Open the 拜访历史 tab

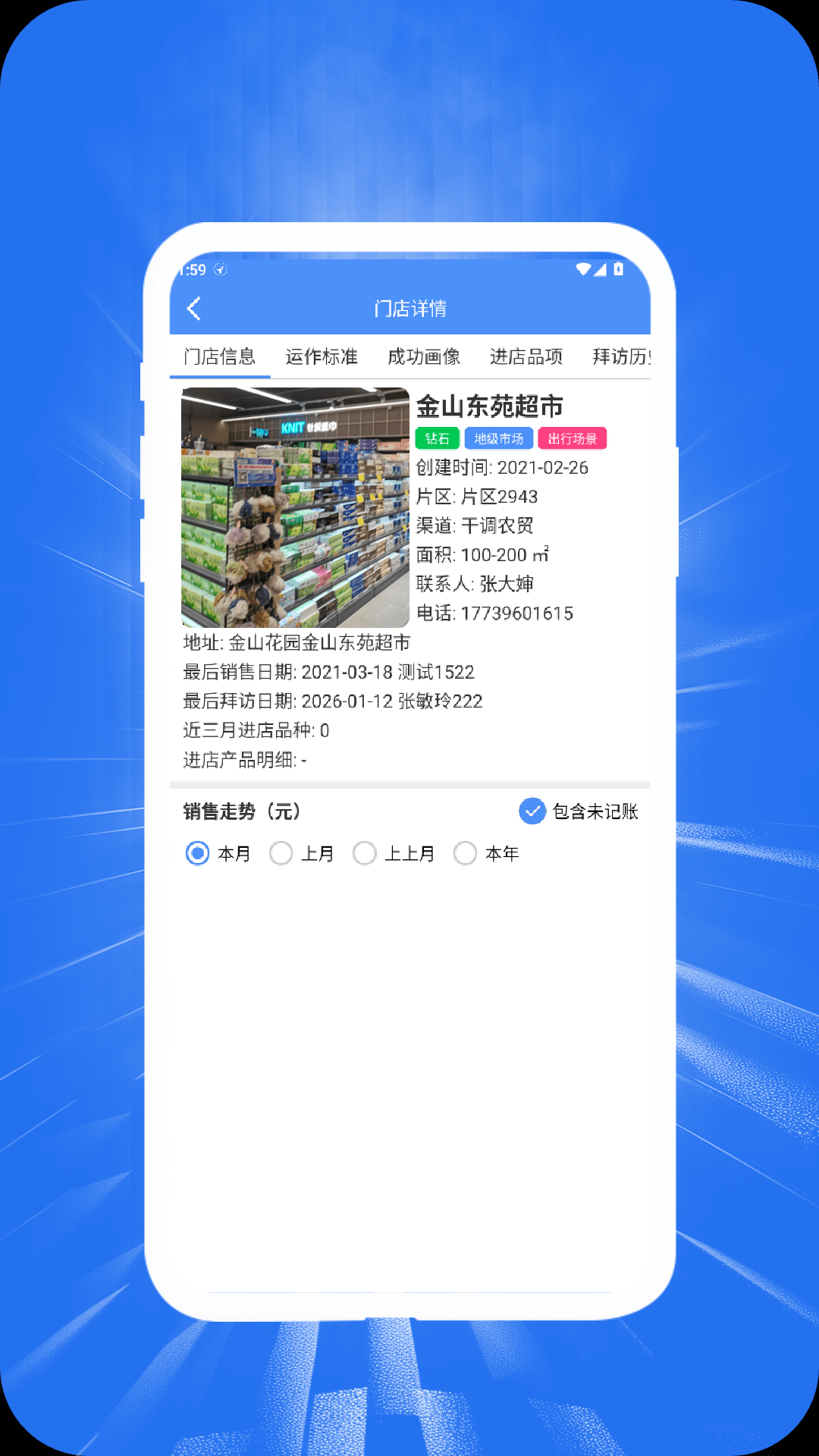tap(623, 356)
